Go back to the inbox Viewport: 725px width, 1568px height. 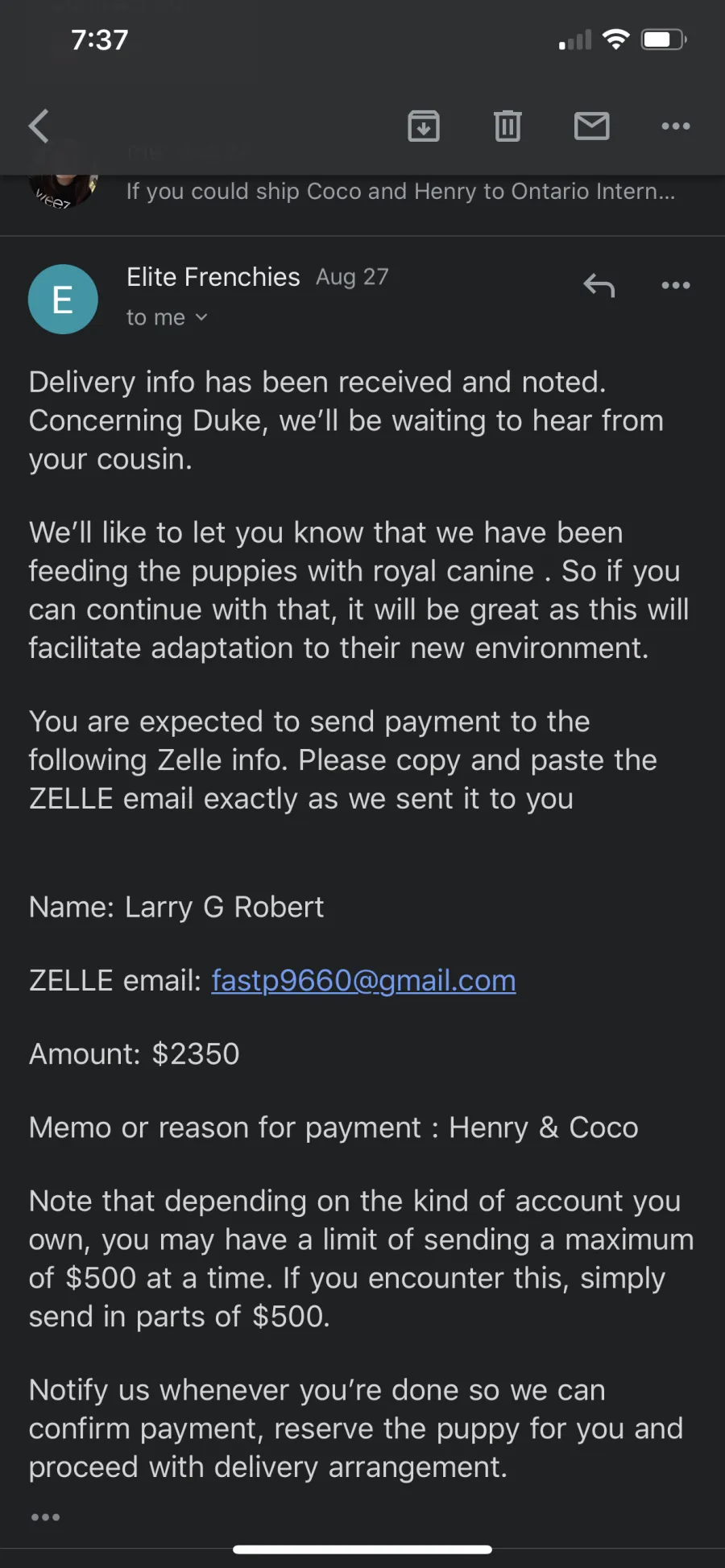coord(39,126)
